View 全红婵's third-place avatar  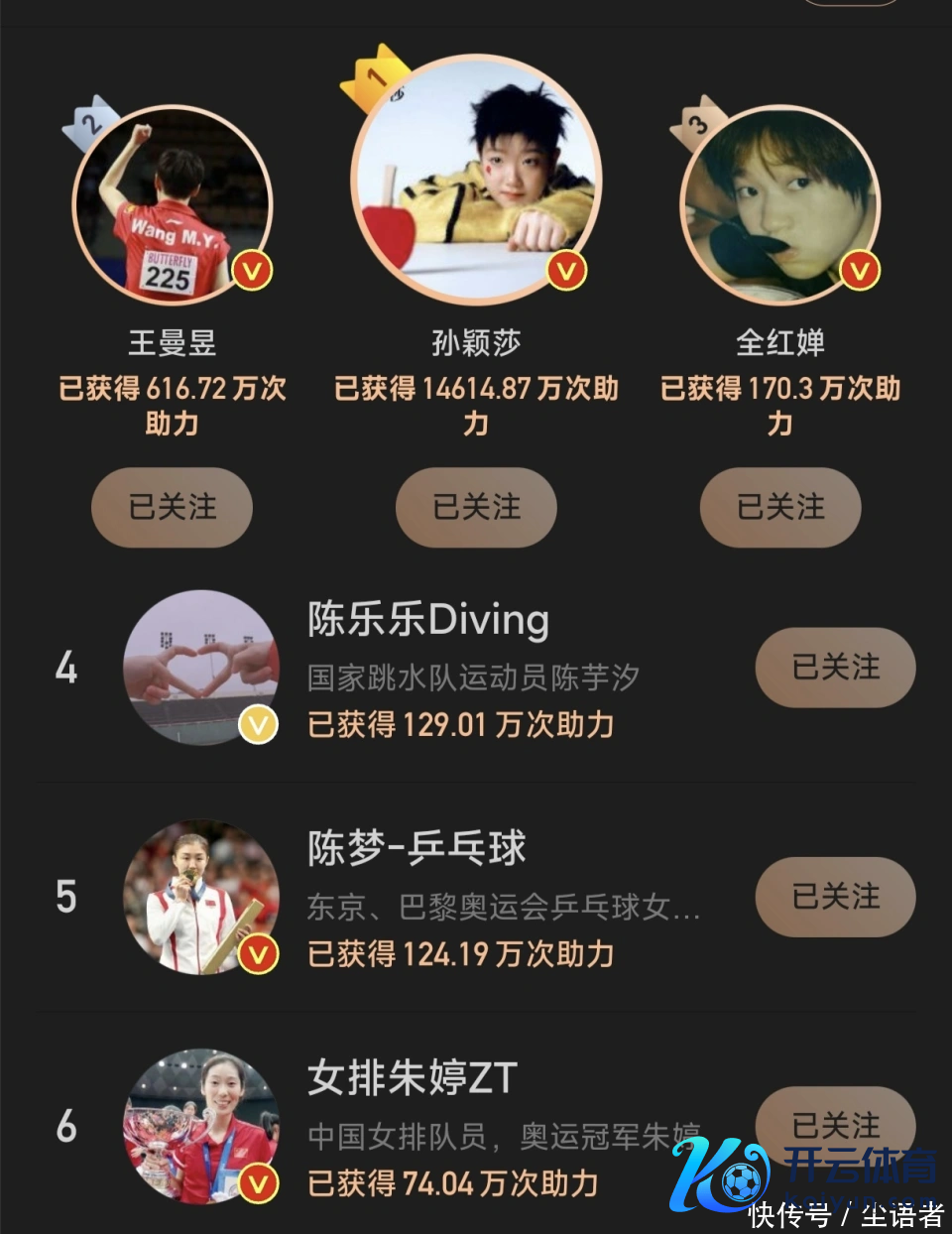tap(780, 205)
